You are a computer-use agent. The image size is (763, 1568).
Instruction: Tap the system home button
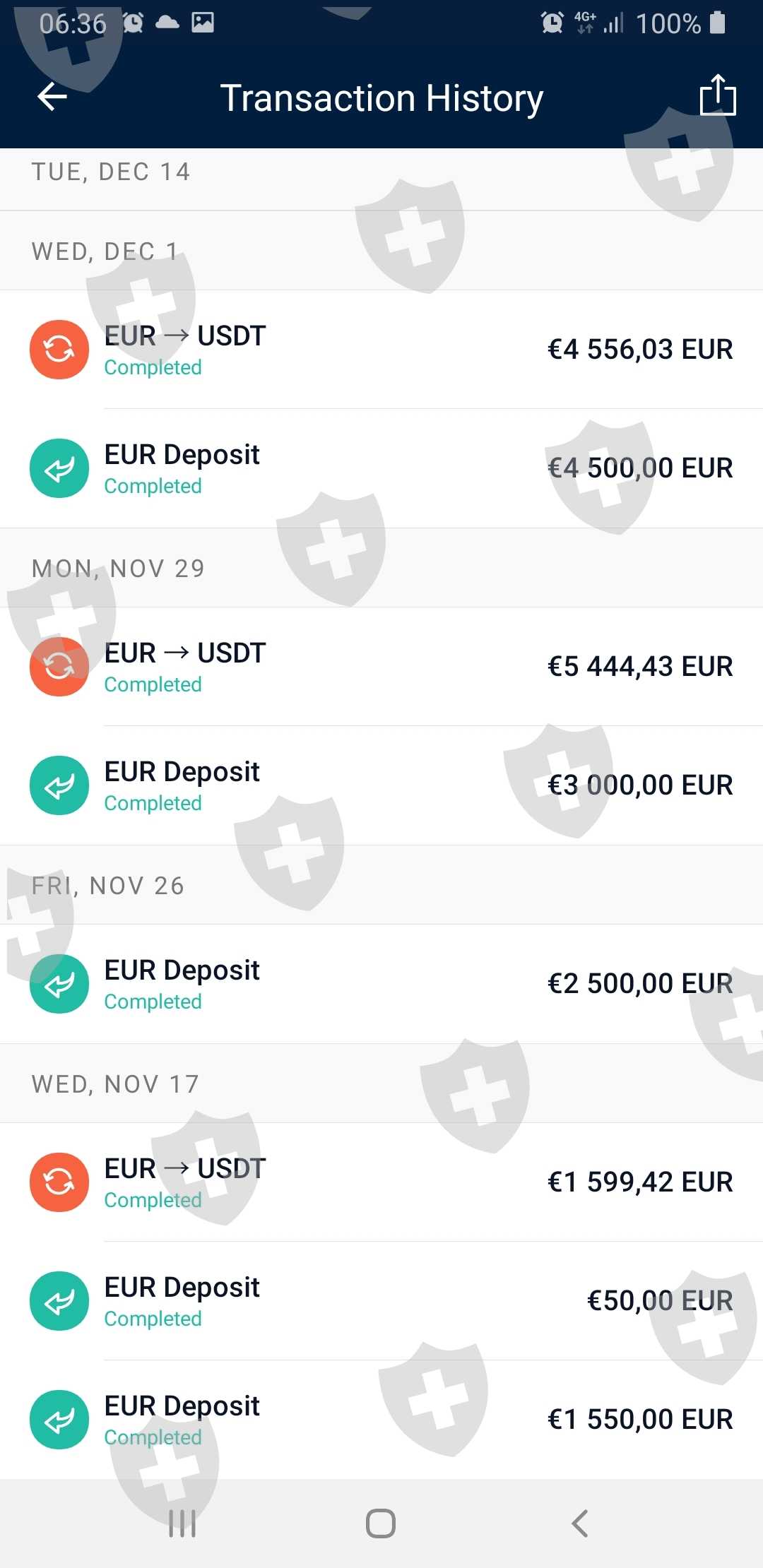coord(381,1524)
